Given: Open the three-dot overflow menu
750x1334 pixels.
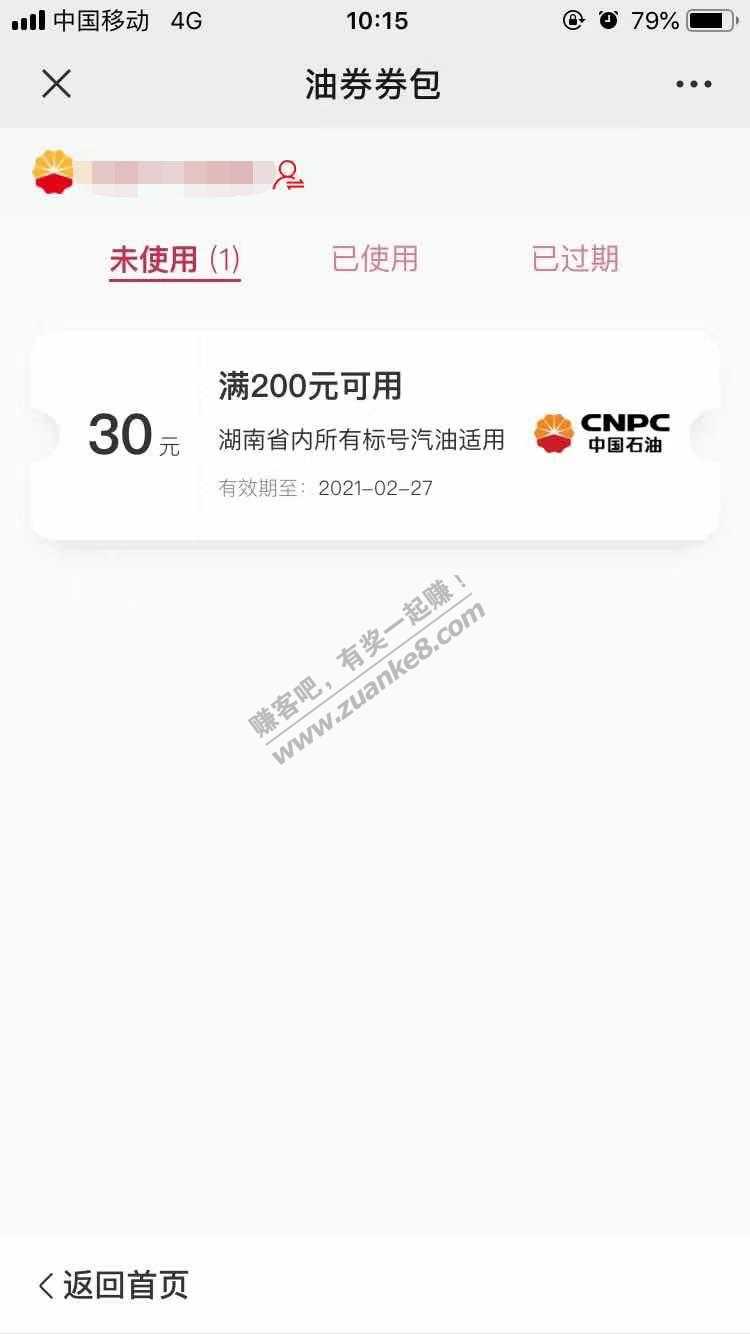Looking at the screenshot, I should pyautogui.click(x=693, y=85).
